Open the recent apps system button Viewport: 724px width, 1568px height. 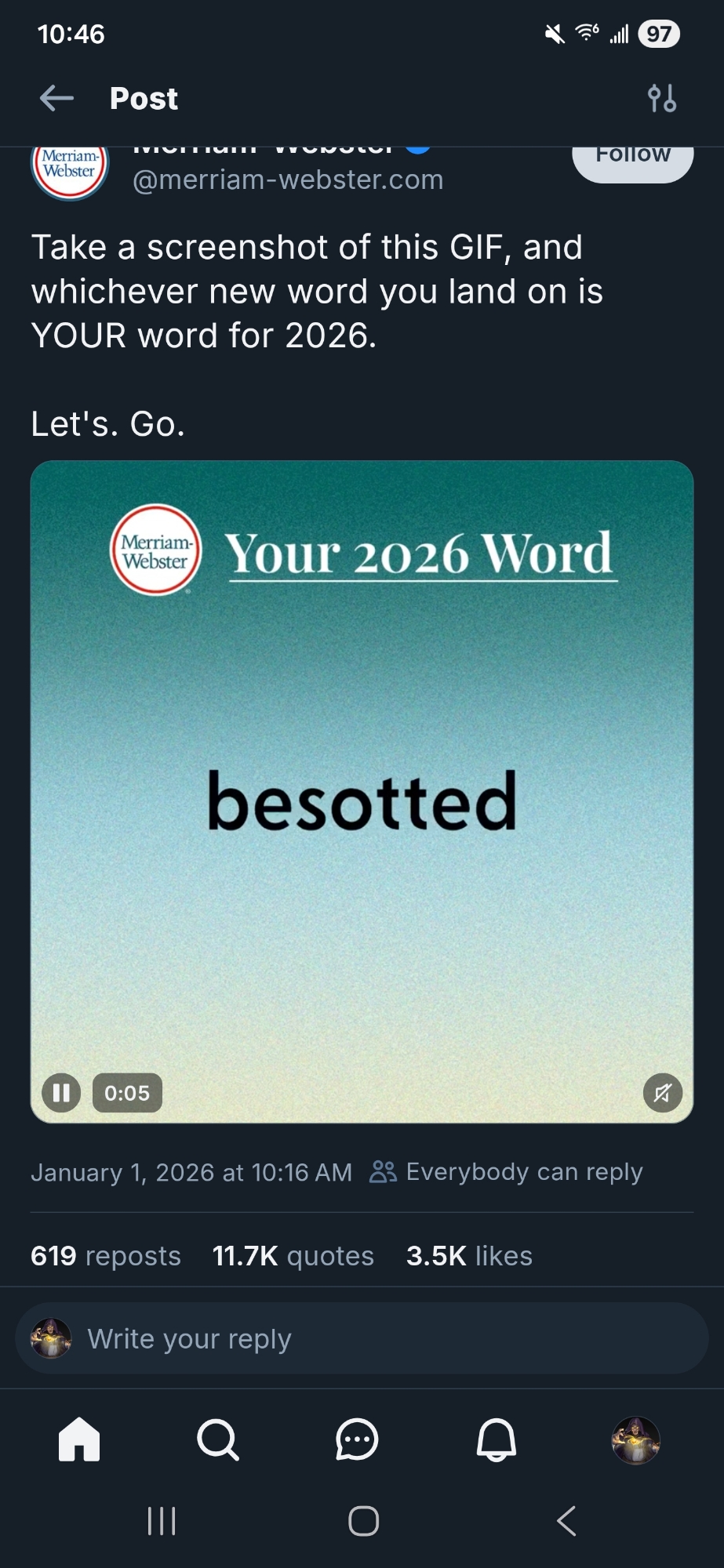(x=162, y=1521)
